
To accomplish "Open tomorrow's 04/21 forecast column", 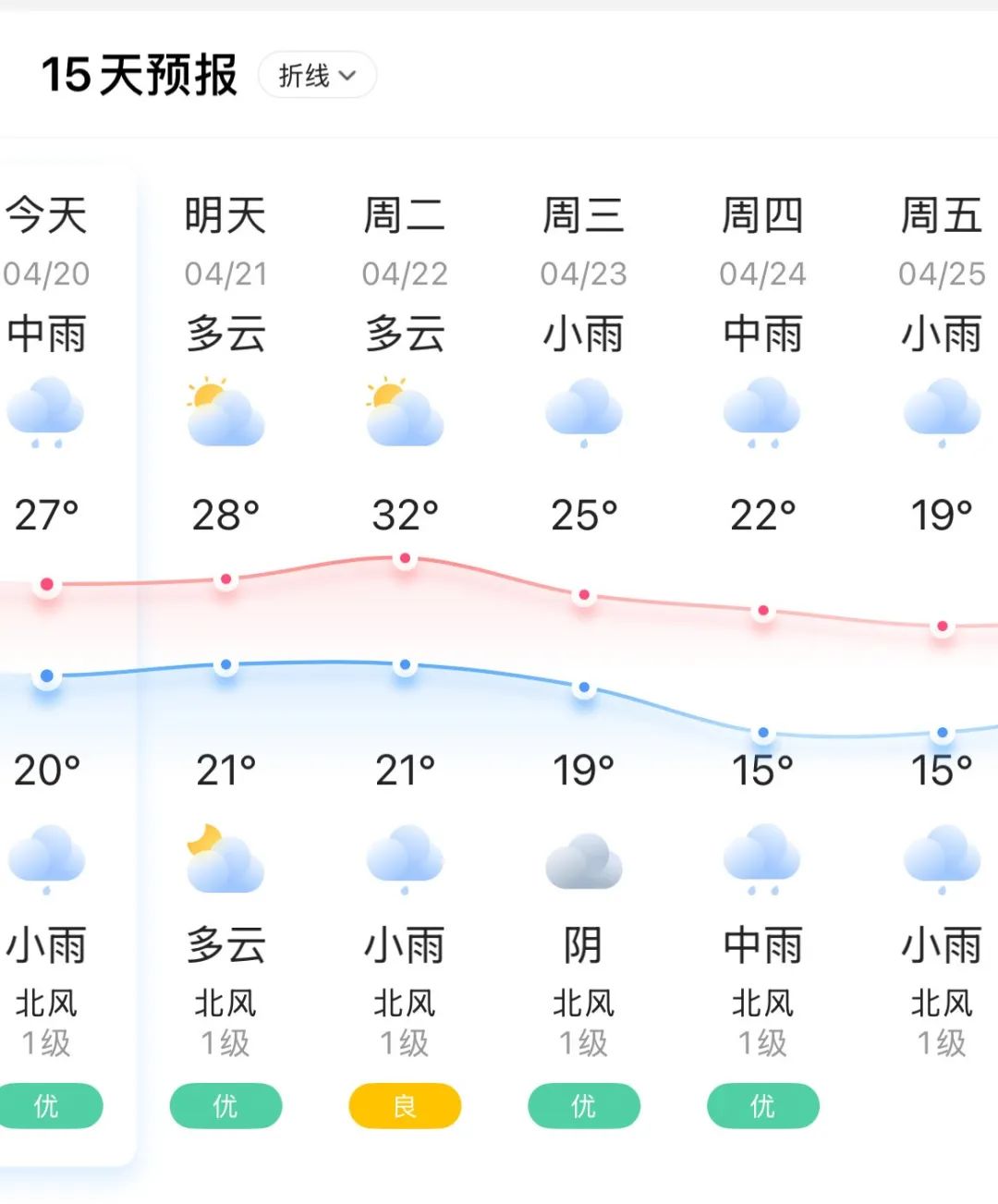I will pyautogui.click(x=225, y=242).
